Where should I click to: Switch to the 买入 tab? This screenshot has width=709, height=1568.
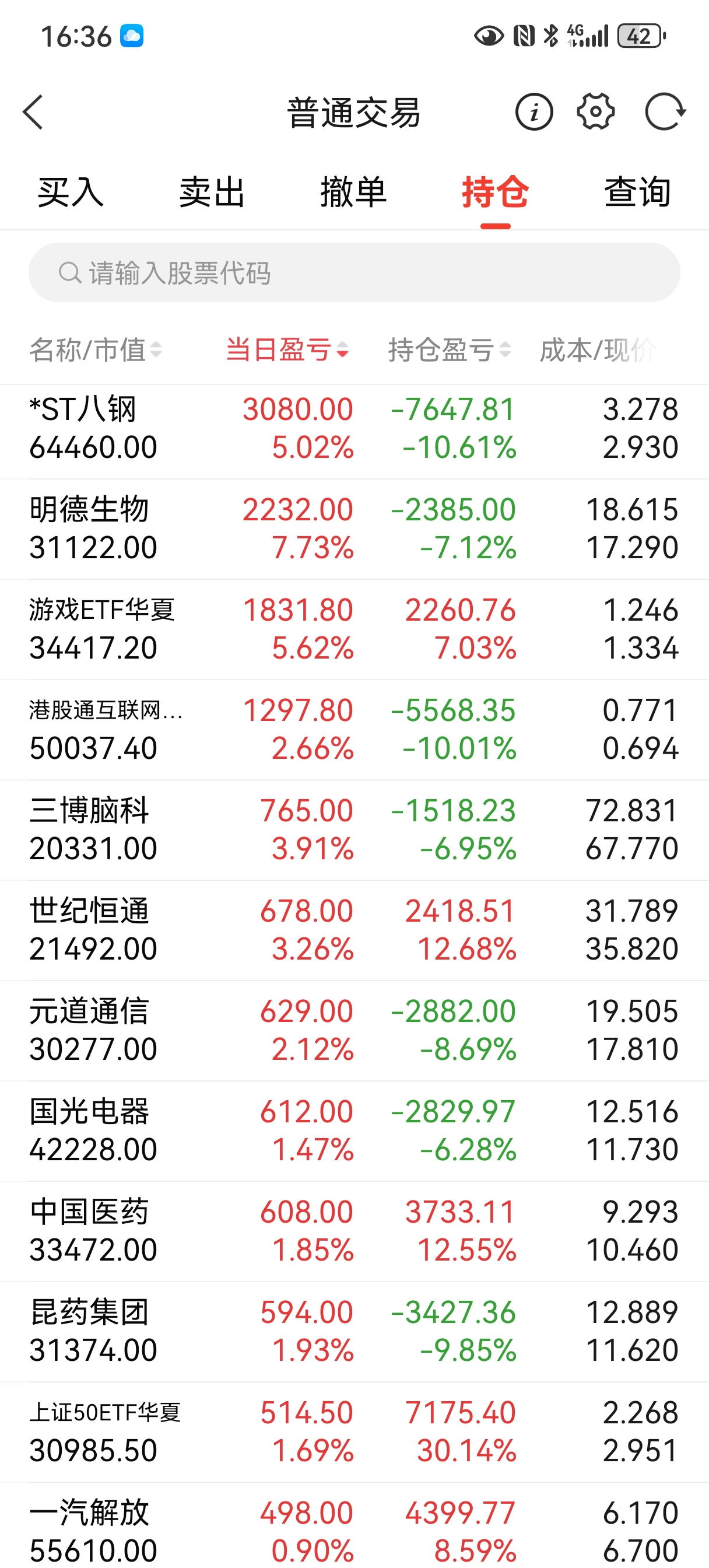pos(71,192)
